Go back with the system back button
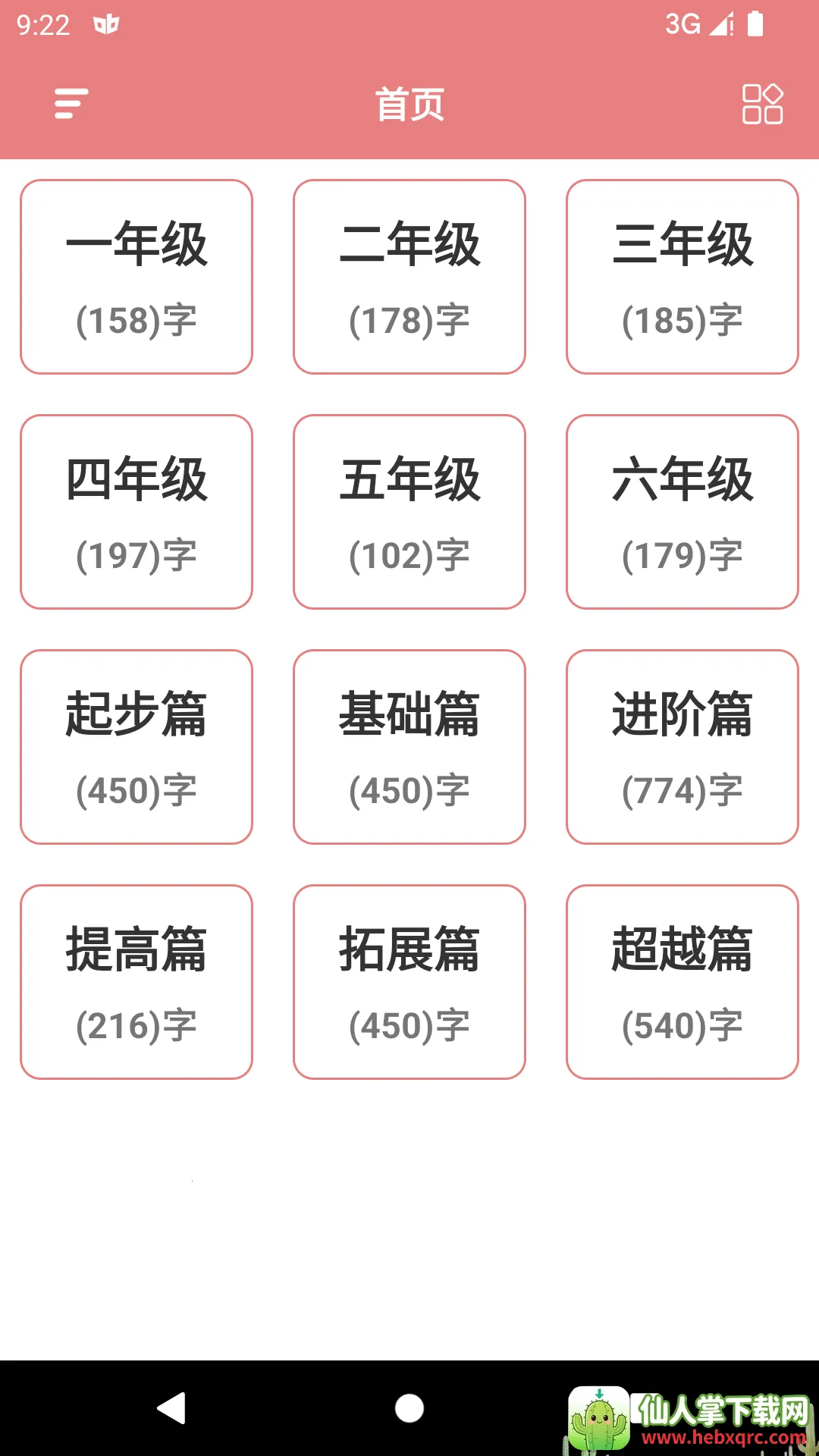Viewport: 819px width, 1456px height. (172, 1408)
